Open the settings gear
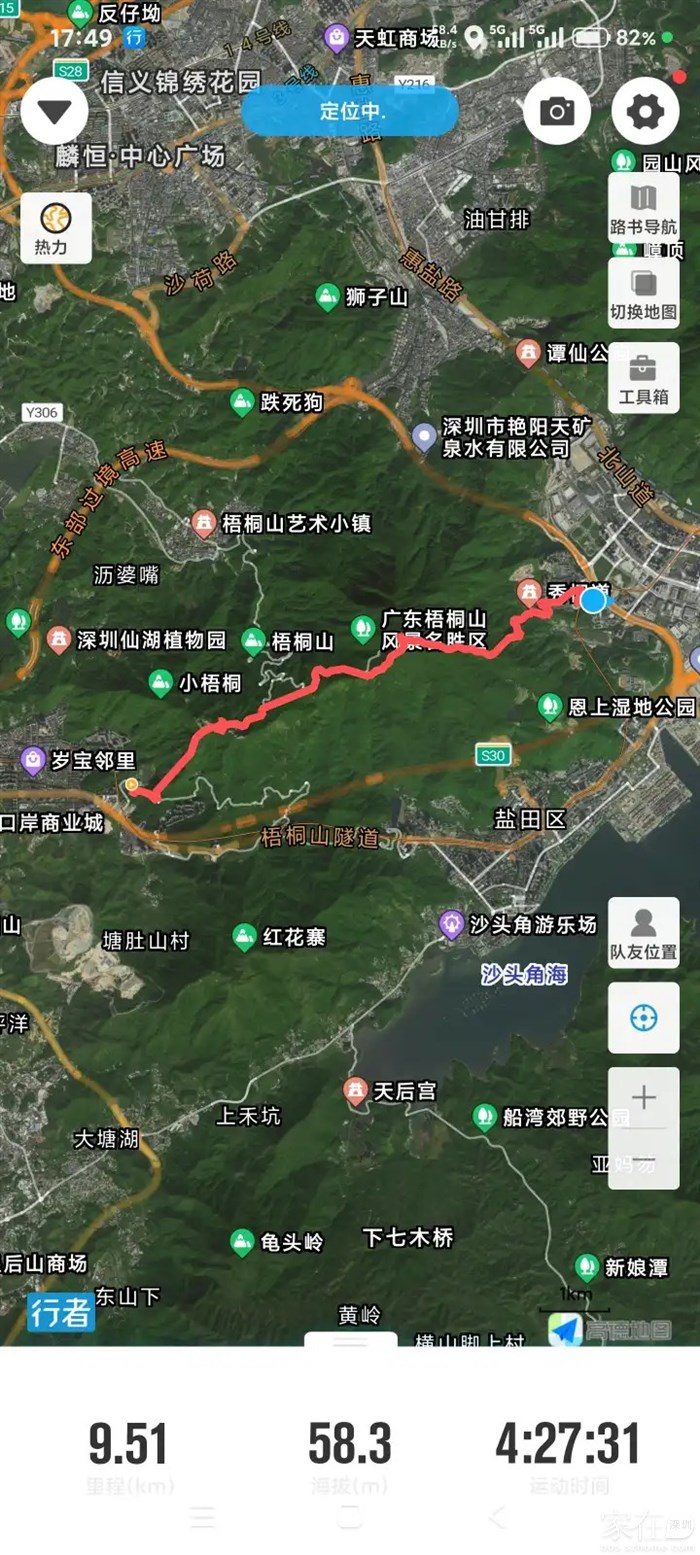 click(645, 111)
